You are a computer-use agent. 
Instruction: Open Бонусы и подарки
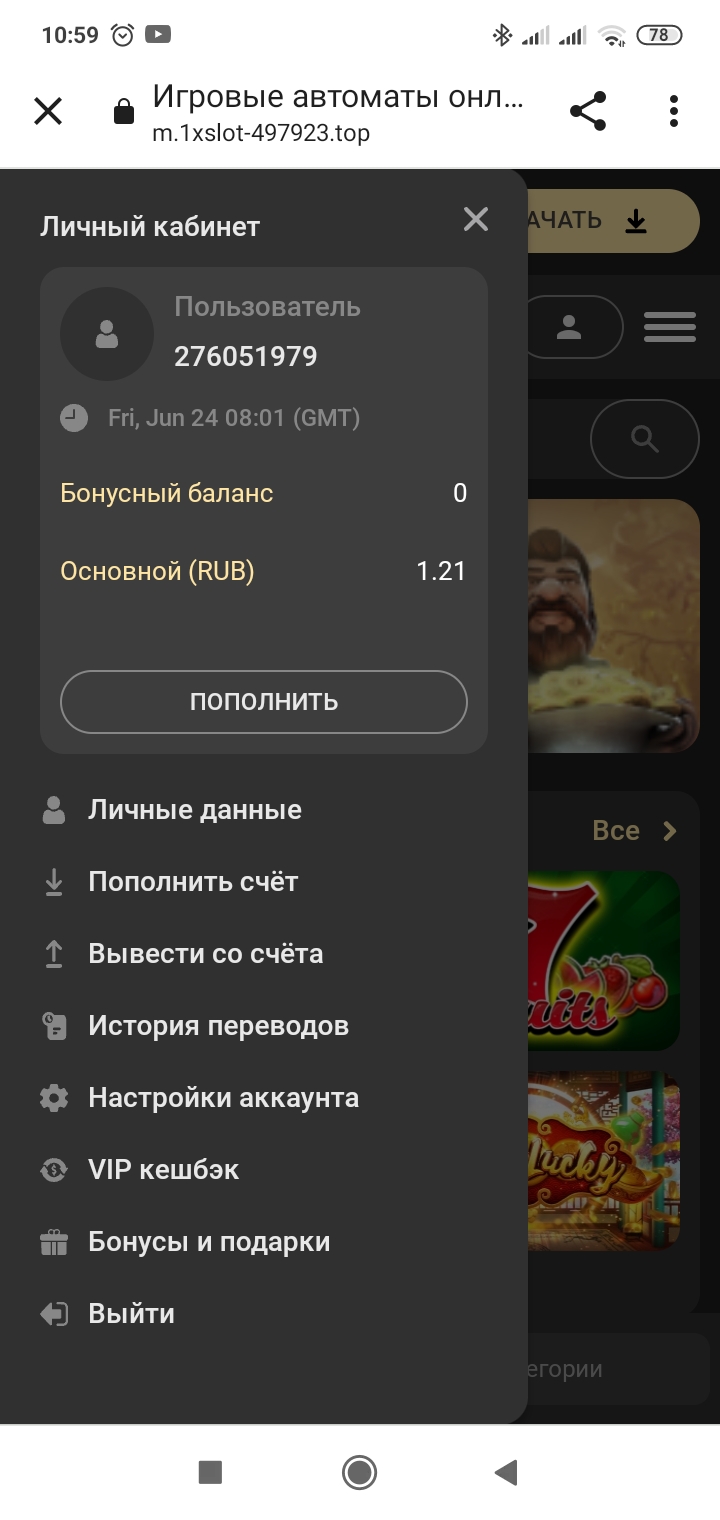tap(209, 1242)
